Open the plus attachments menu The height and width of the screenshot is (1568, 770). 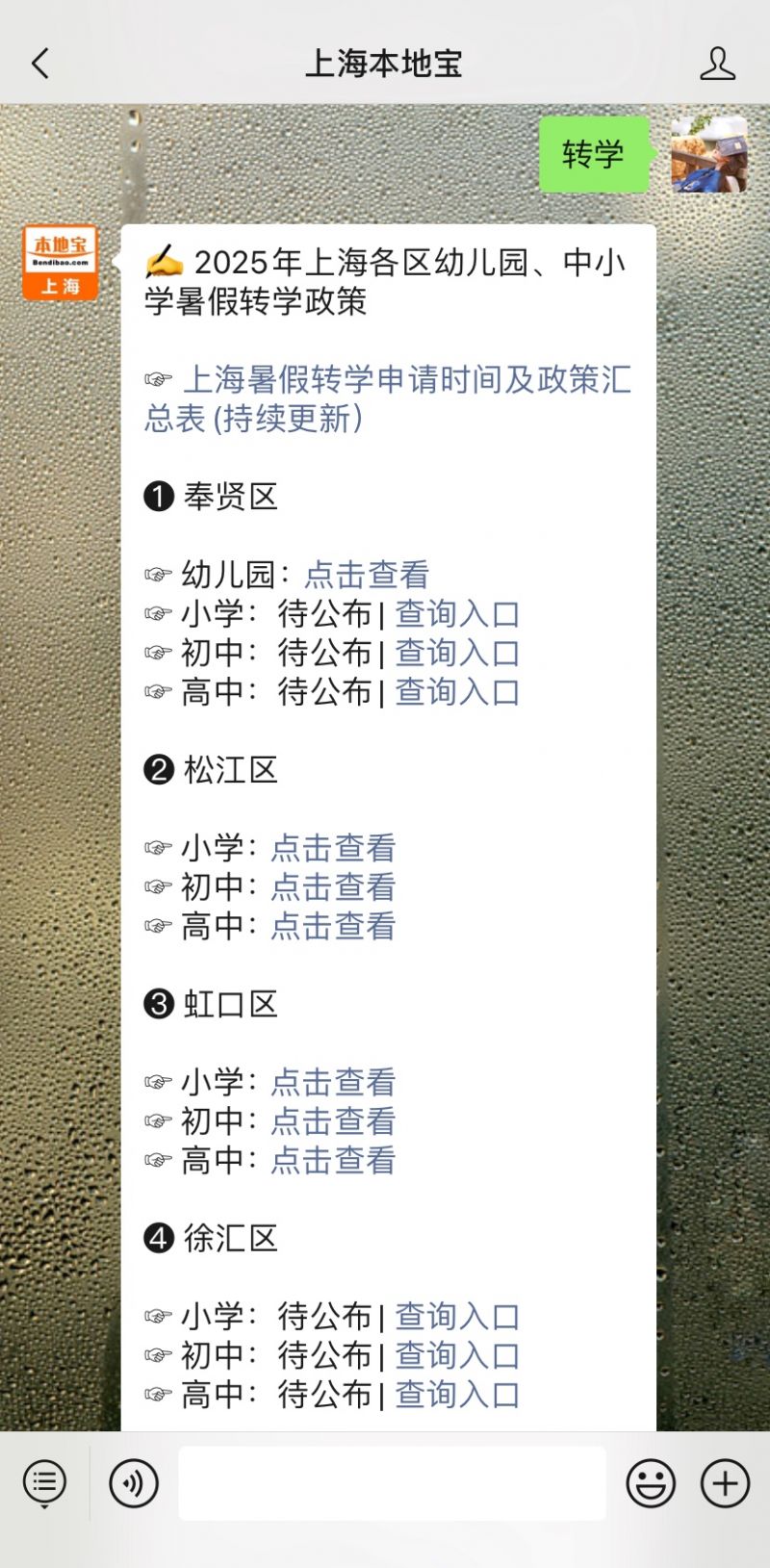725,1483
